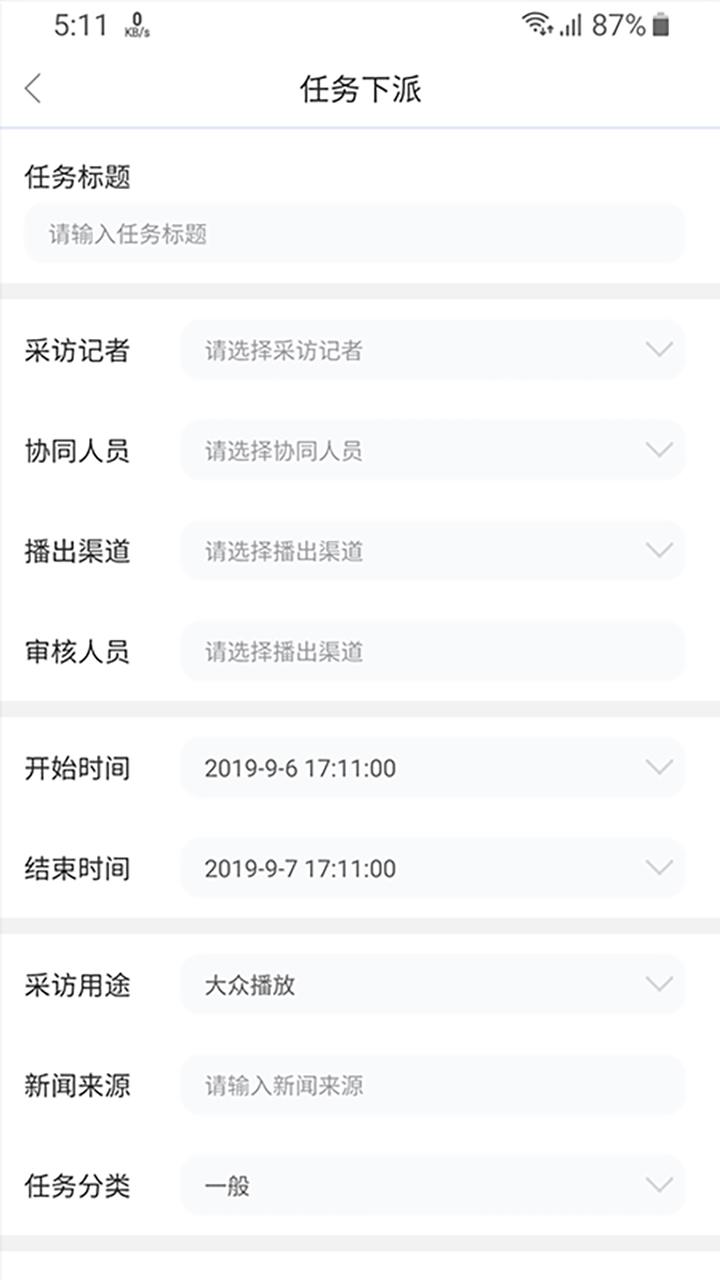Change the 开始时间 value
This screenshot has height=1280, width=720.
point(432,768)
